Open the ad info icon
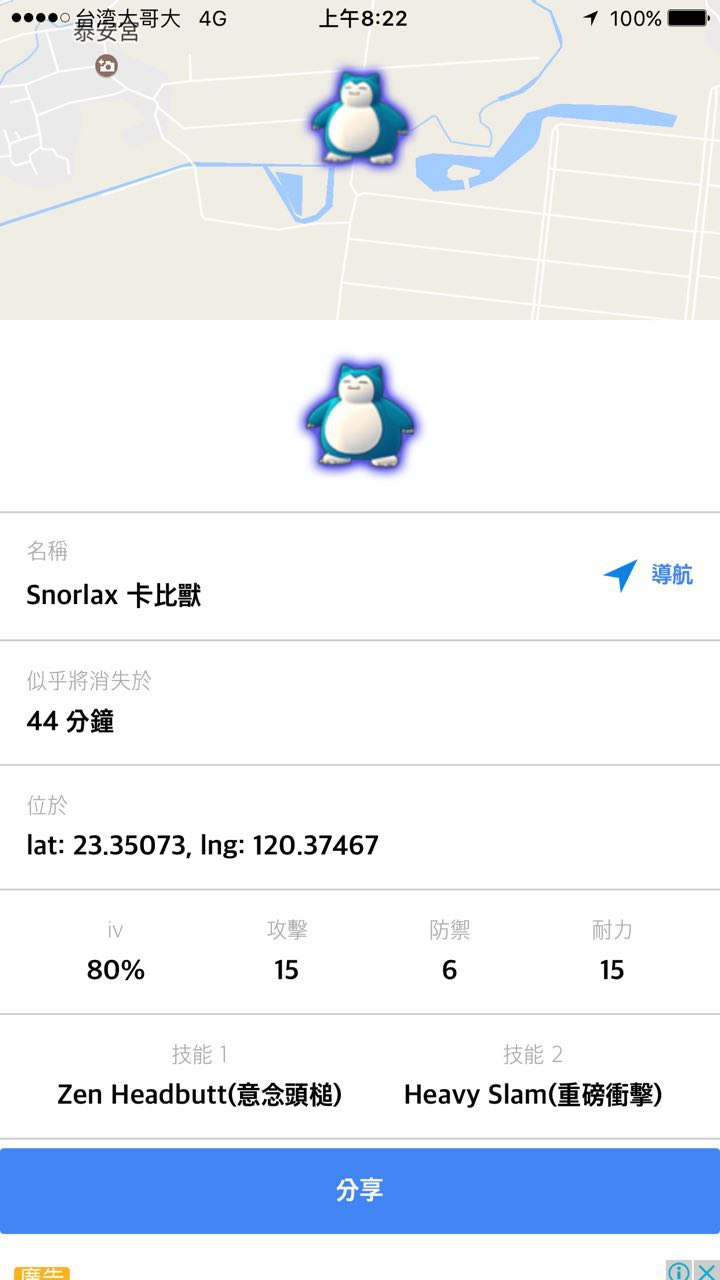Image resolution: width=720 pixels, height=1280 pixels. [679, 1271]
